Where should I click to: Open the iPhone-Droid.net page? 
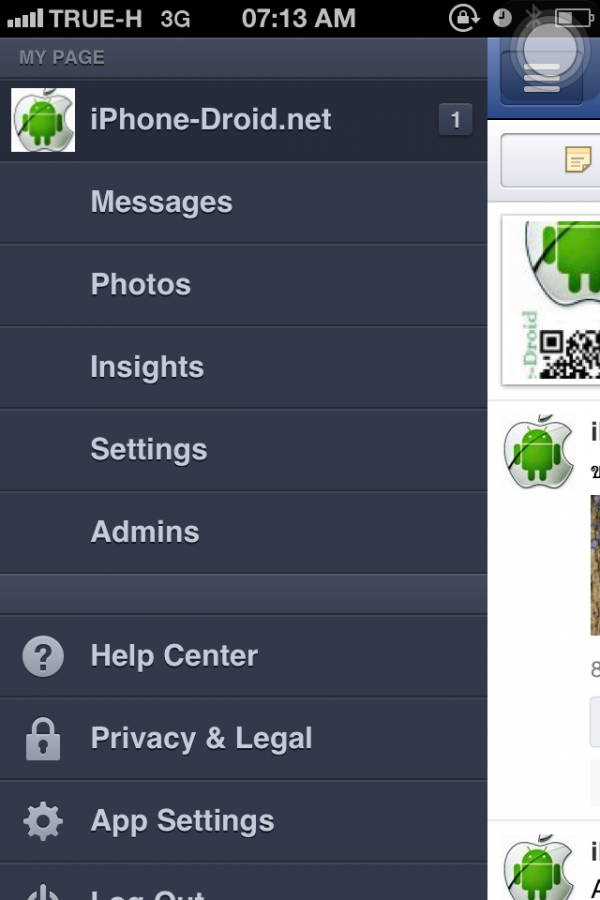pos(210,120)
